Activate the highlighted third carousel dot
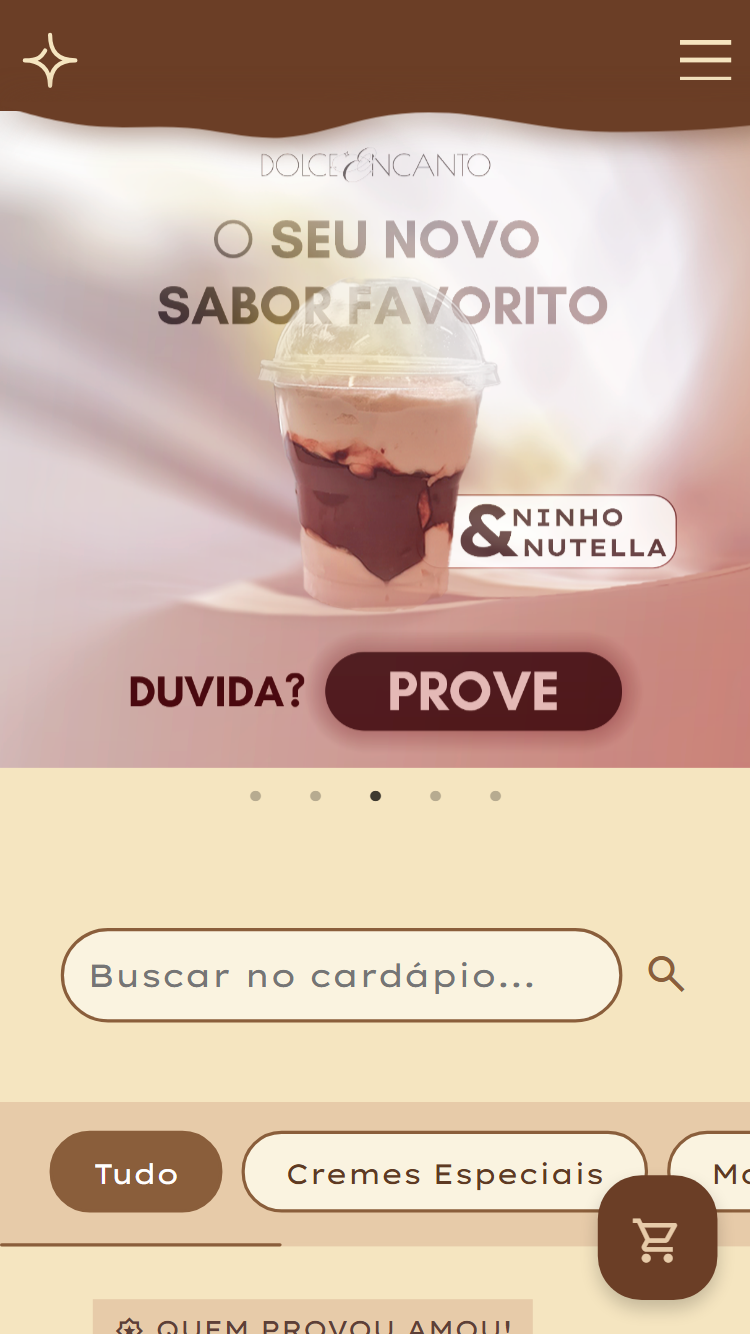The height and width of the screenshot is (1334, 750). pos(376,796)
